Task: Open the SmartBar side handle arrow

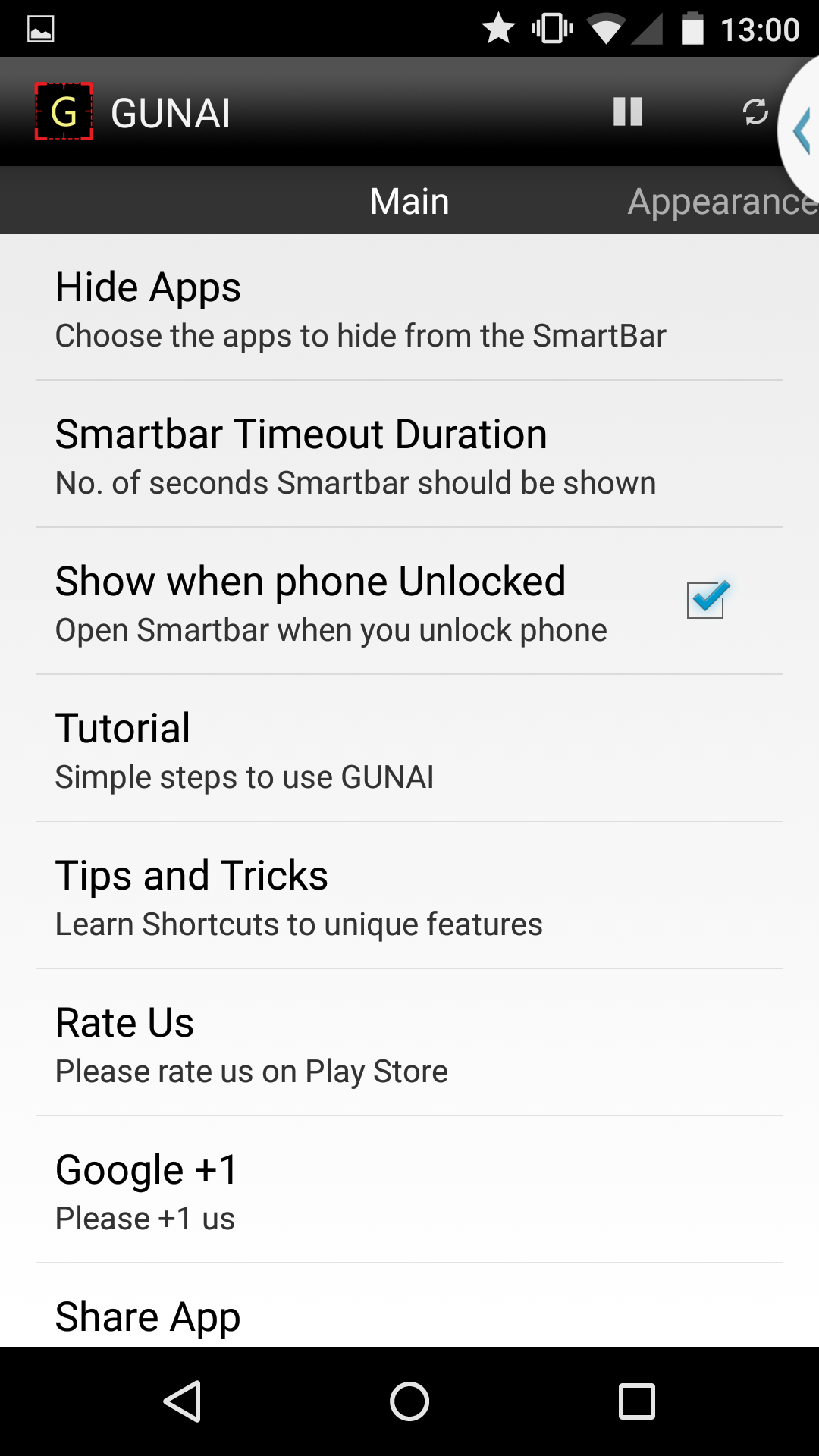Action: pyautogui.click(x=801, y=130)
